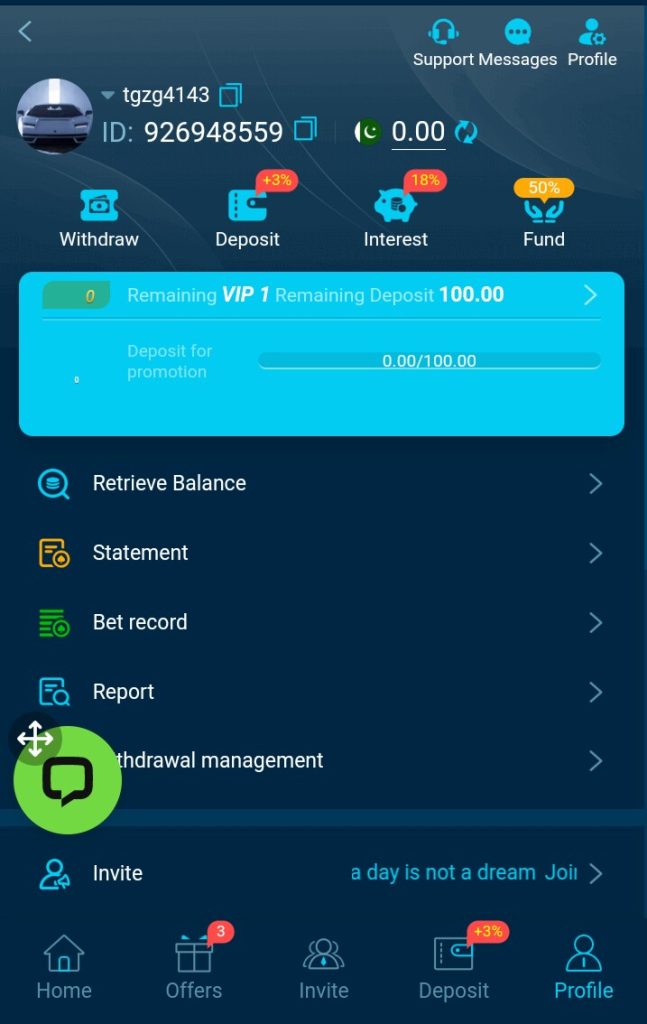Open Bet record
Image resolution: width=647 pixels, height=1024 pixels.
point(321,623)
